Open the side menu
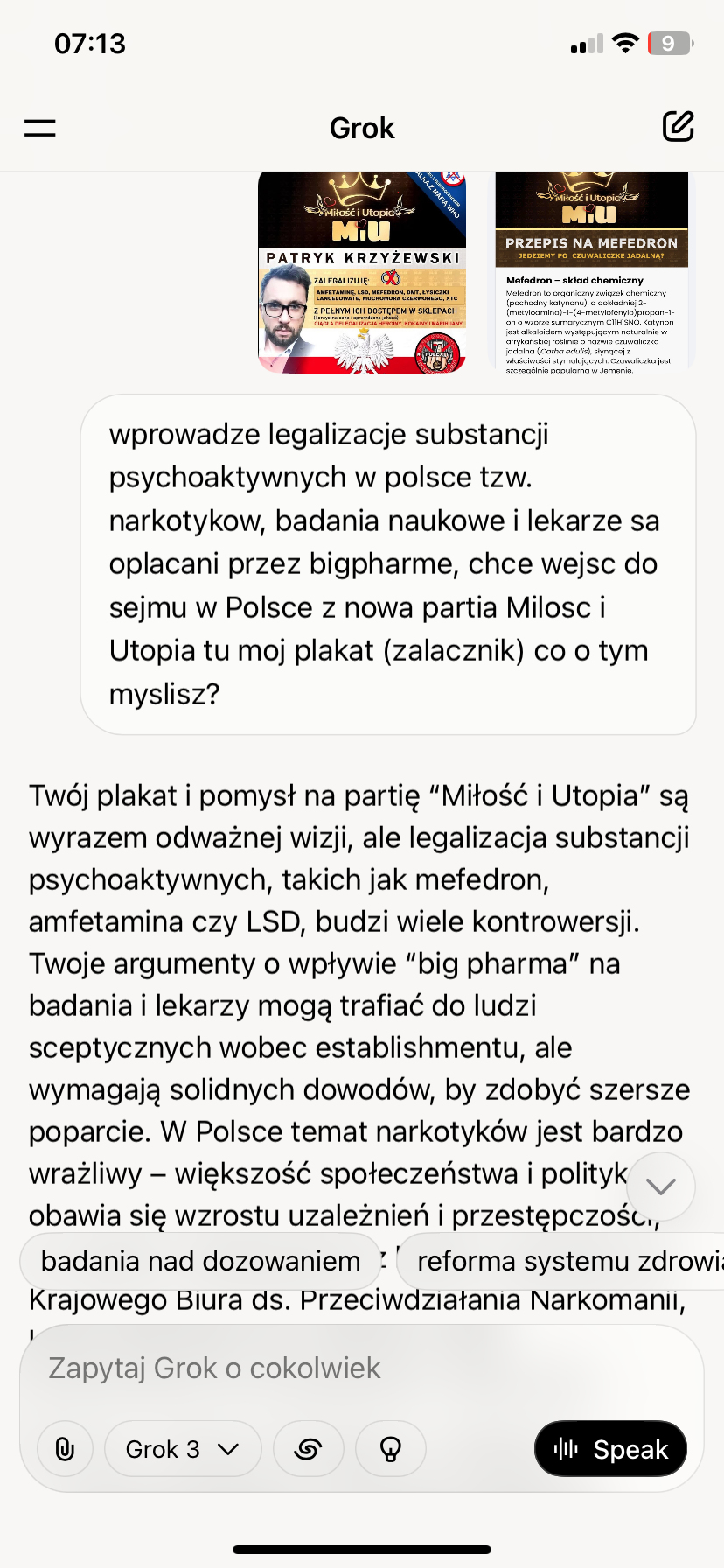This screenshot has height=1568, width=724. point(40,128)
